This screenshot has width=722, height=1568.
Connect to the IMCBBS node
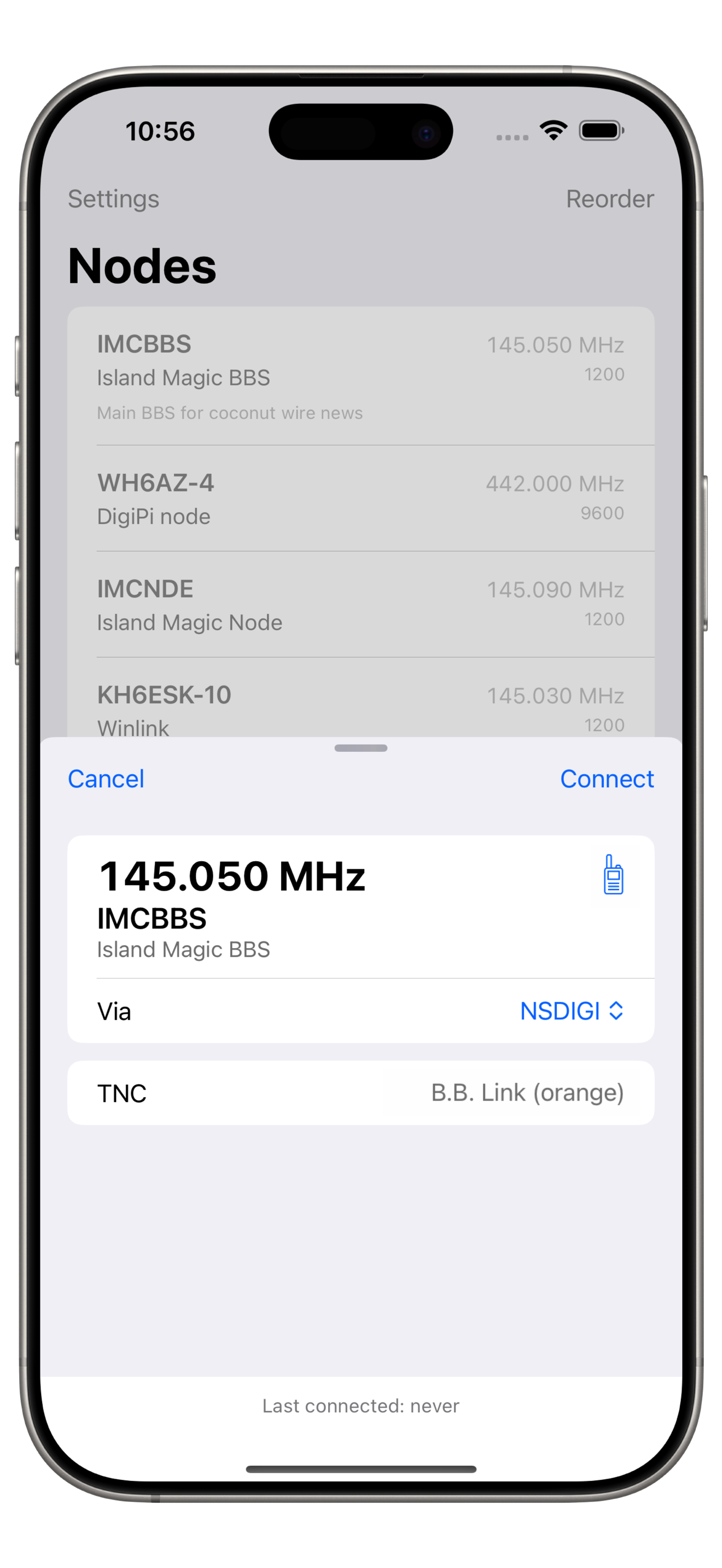tap(607, 779)
